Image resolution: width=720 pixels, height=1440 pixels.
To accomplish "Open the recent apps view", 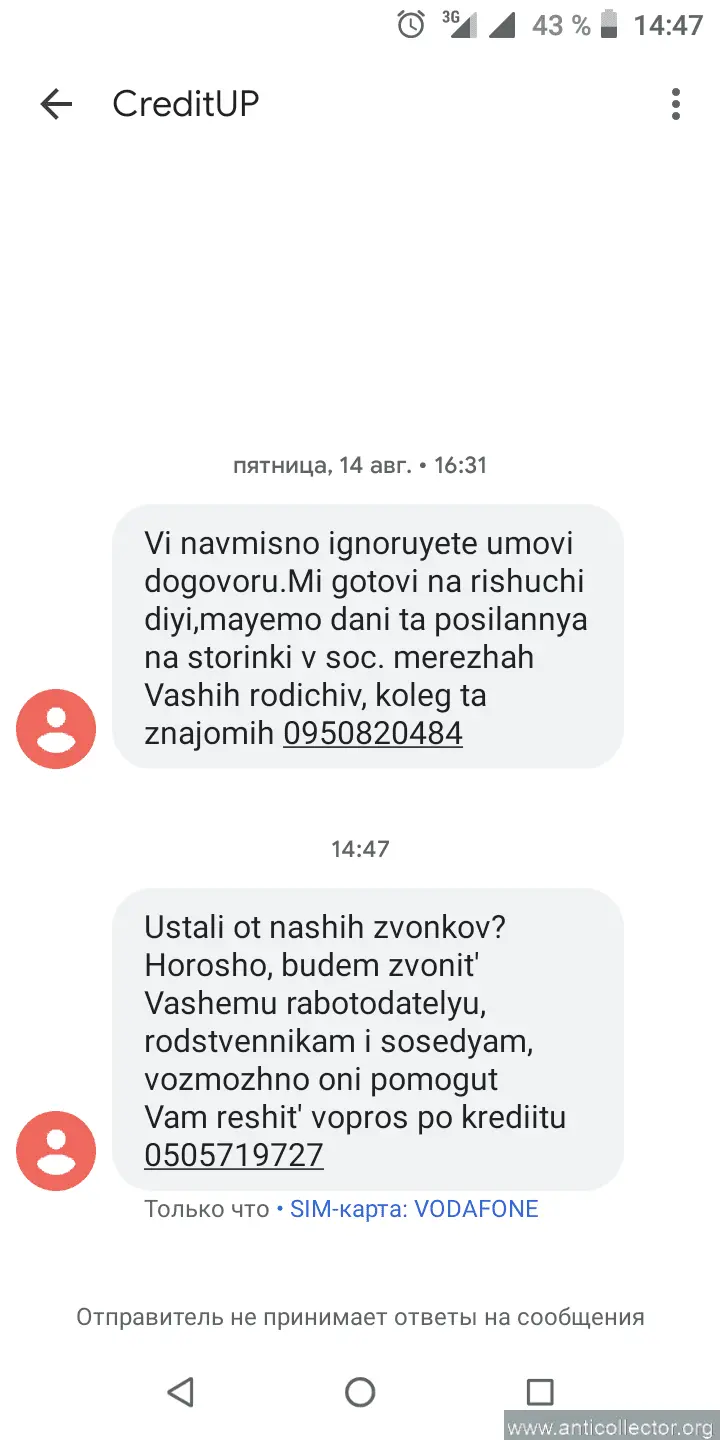I will 539,1391.
